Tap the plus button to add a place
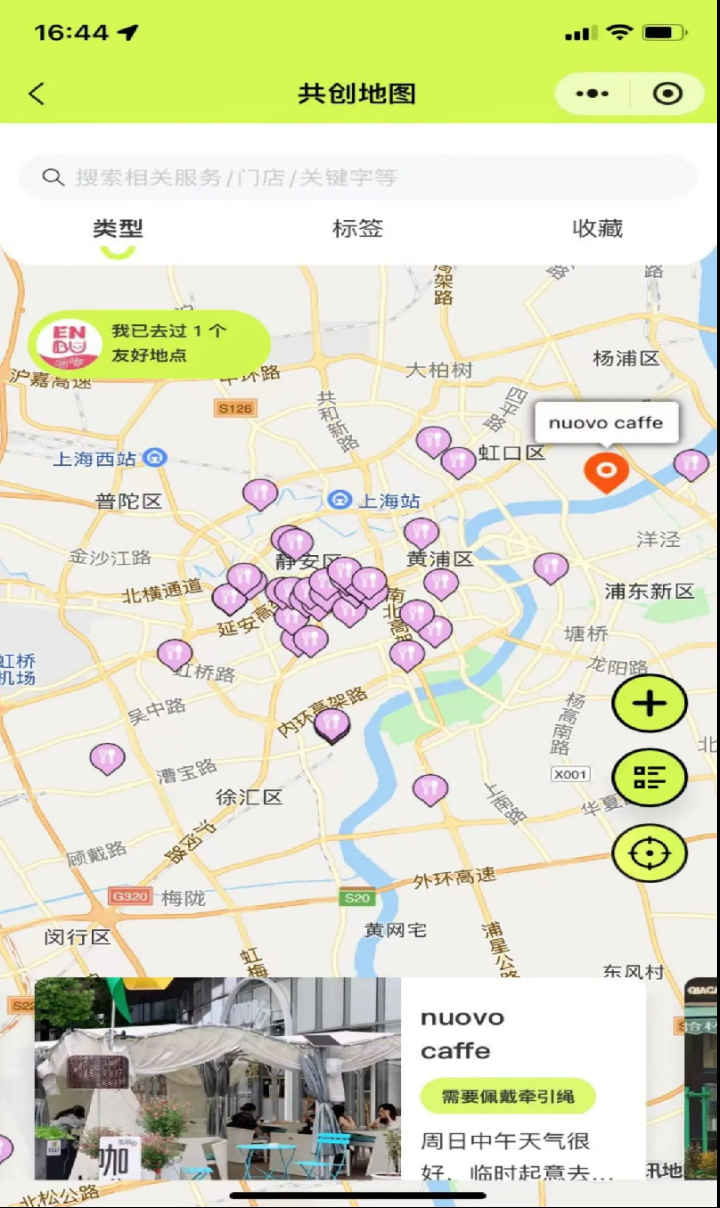This screenshot has height=1208, width=720. (x=650, y=703)
